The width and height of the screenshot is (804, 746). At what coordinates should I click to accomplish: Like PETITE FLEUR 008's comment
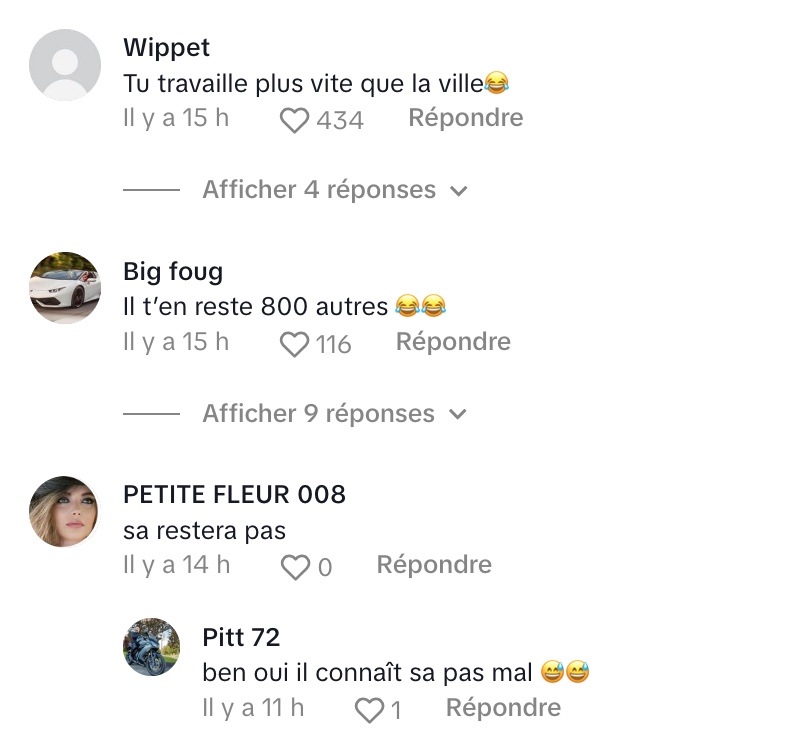coord(294,568)
